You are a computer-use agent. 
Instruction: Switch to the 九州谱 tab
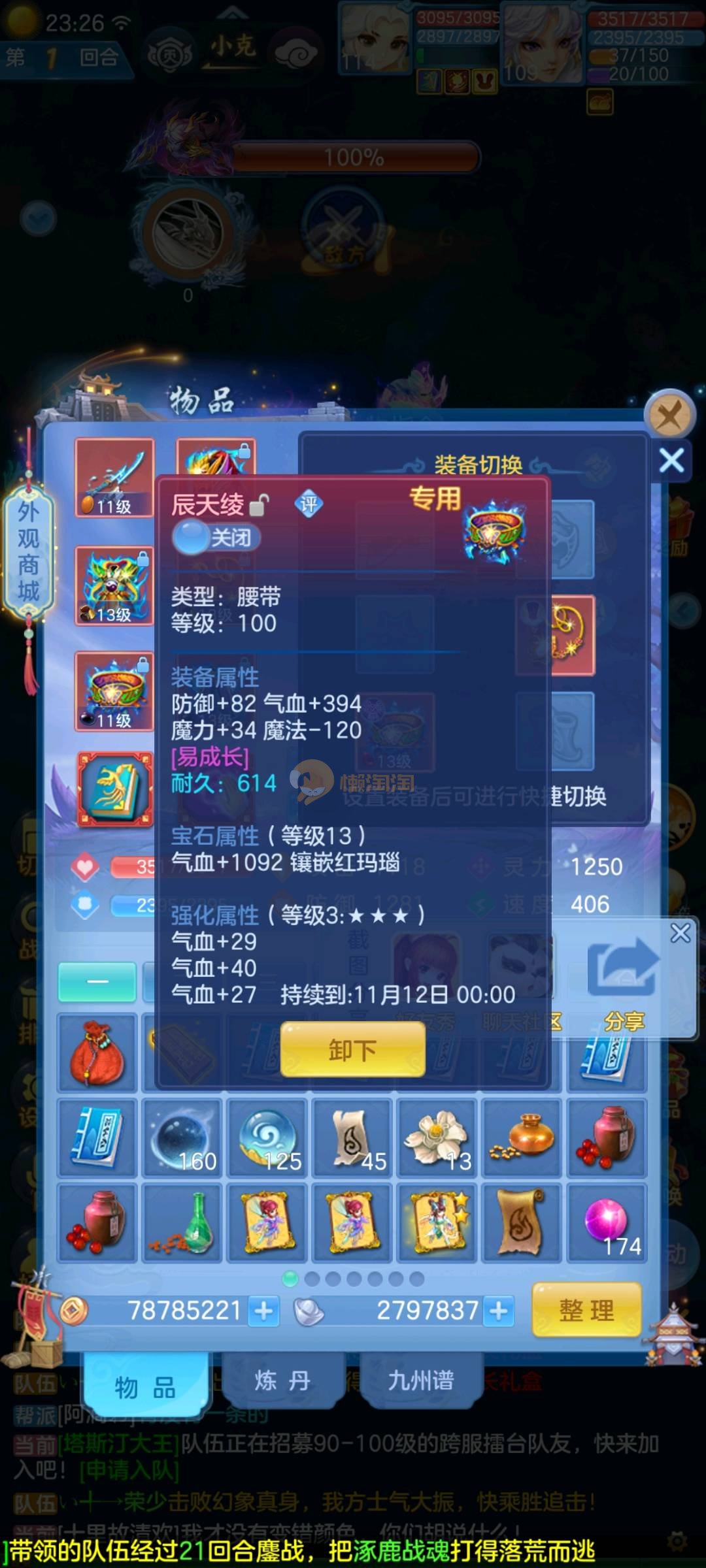[420, 1381]
